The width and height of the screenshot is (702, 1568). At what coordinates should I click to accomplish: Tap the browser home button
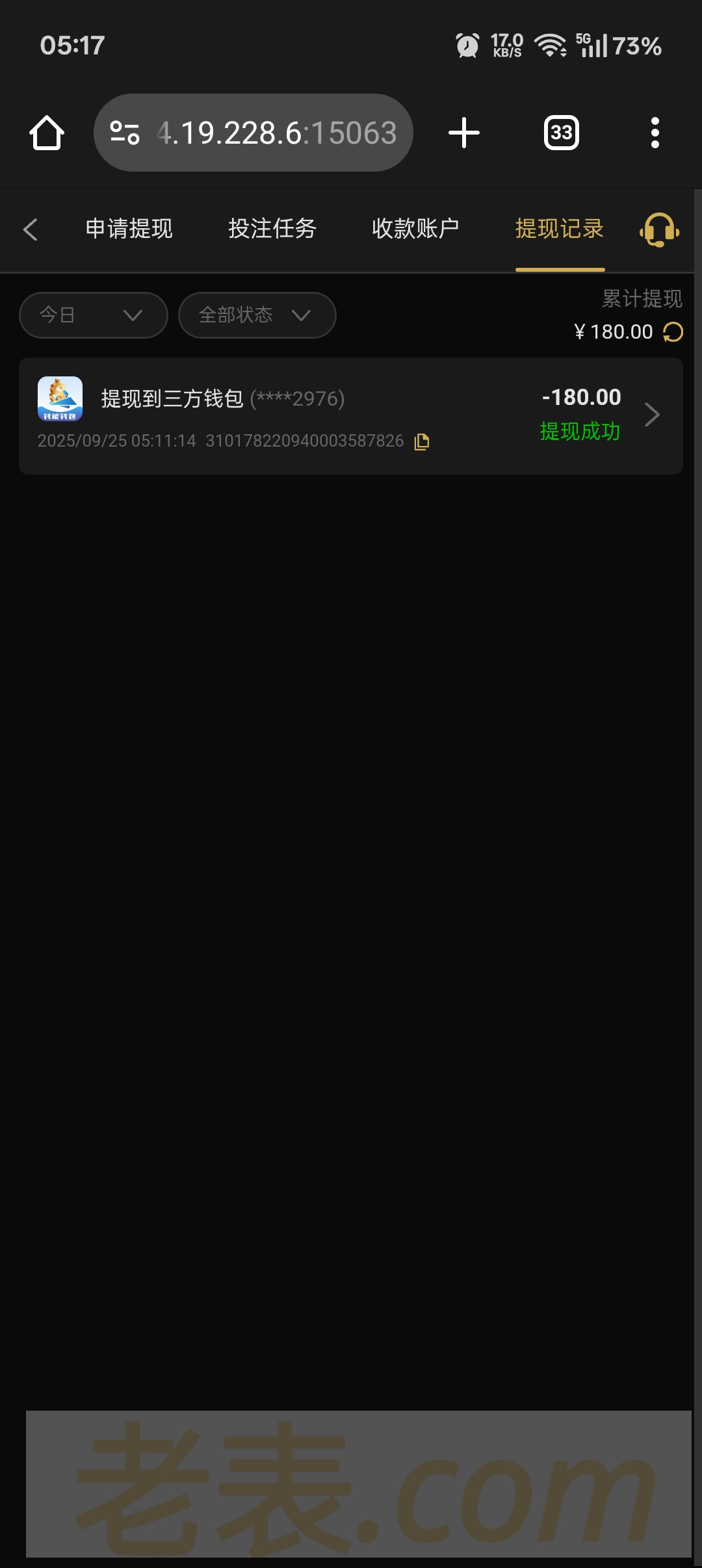[47, 133]
